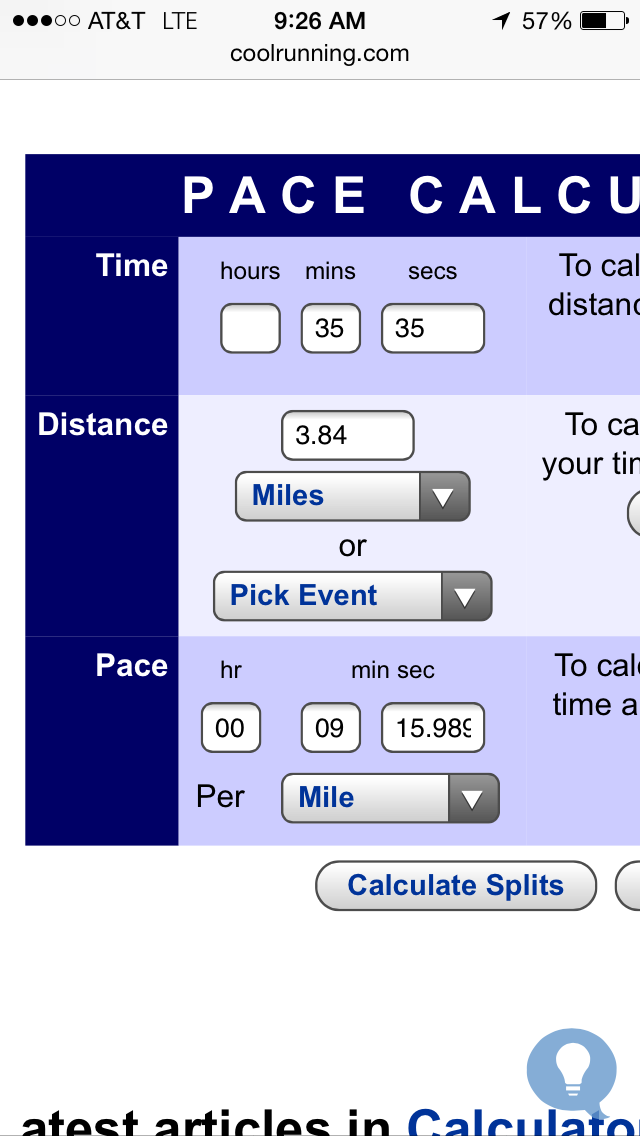This screenshot has width=640, height=1136.
Task: Tap the Calculate Splits button
Action: pos(456,886)
